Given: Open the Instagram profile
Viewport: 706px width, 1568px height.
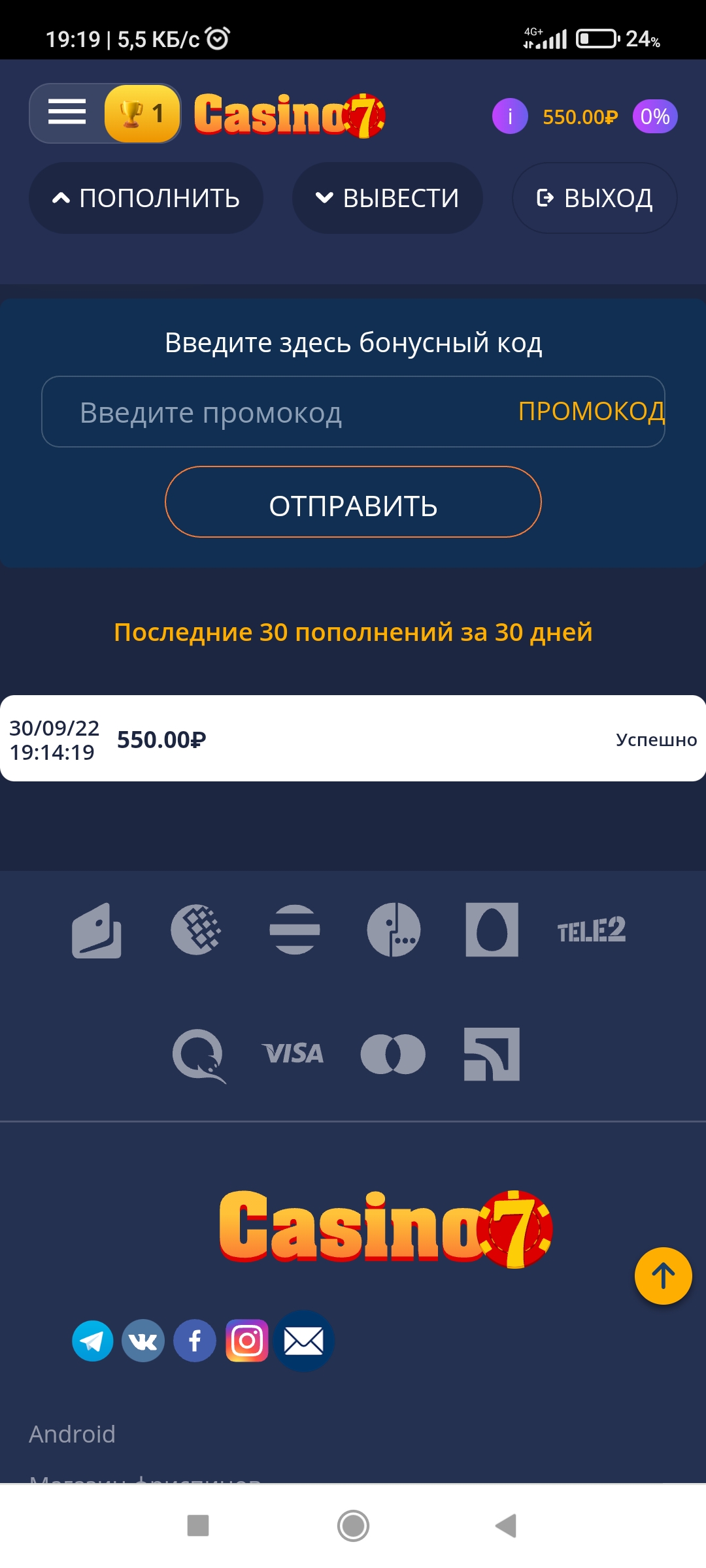Looking at the screenshot, I should pos(247,1341).
